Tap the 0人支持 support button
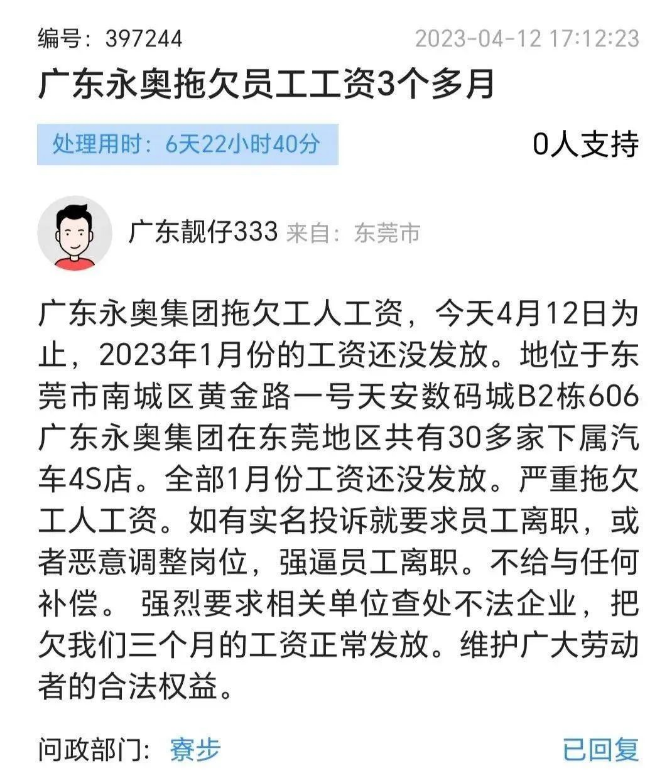 (x=585, y=145)
